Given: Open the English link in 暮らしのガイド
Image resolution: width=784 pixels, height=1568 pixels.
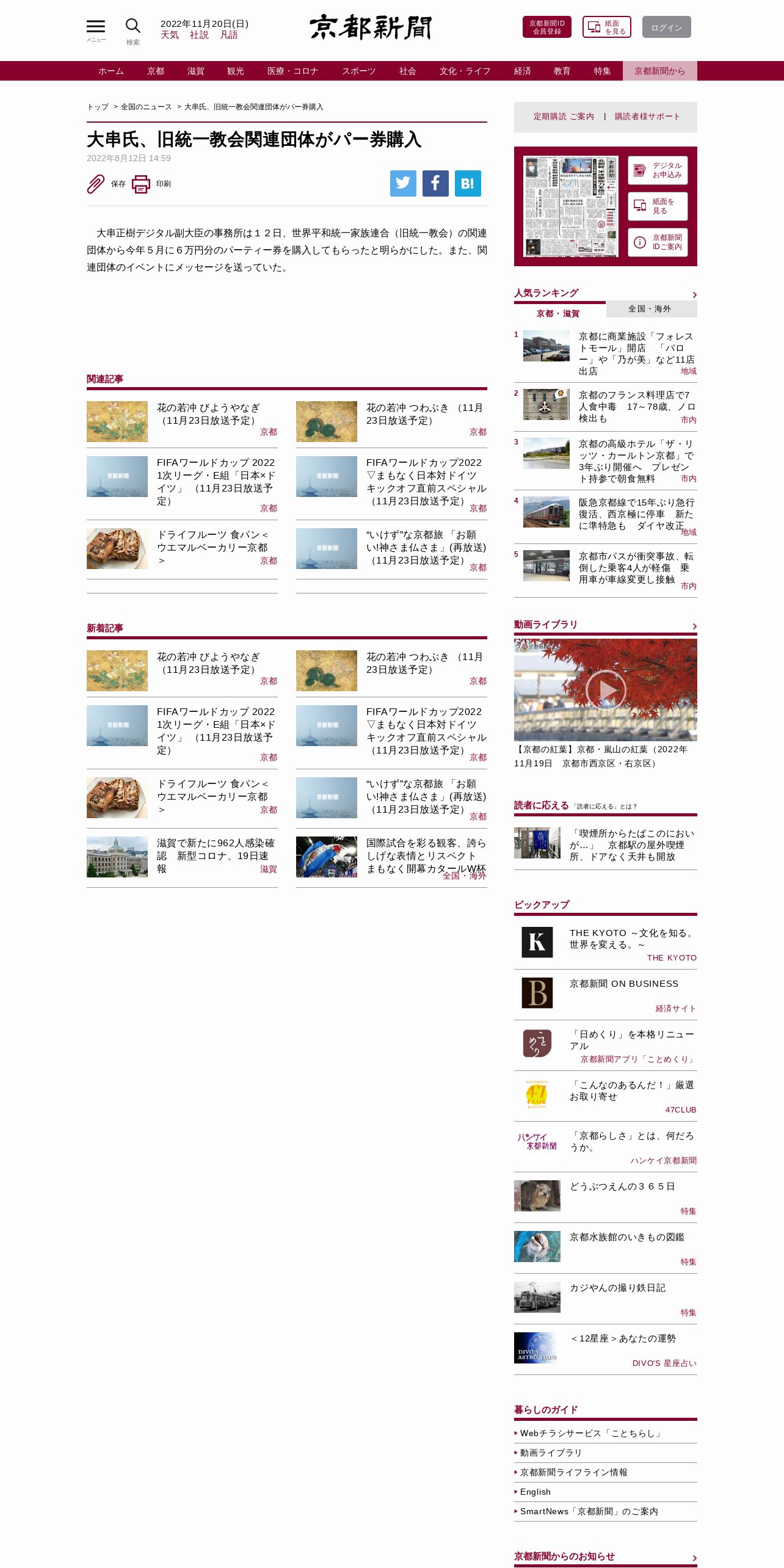Looking at the screenshot, I should (x=535, y=1492).
